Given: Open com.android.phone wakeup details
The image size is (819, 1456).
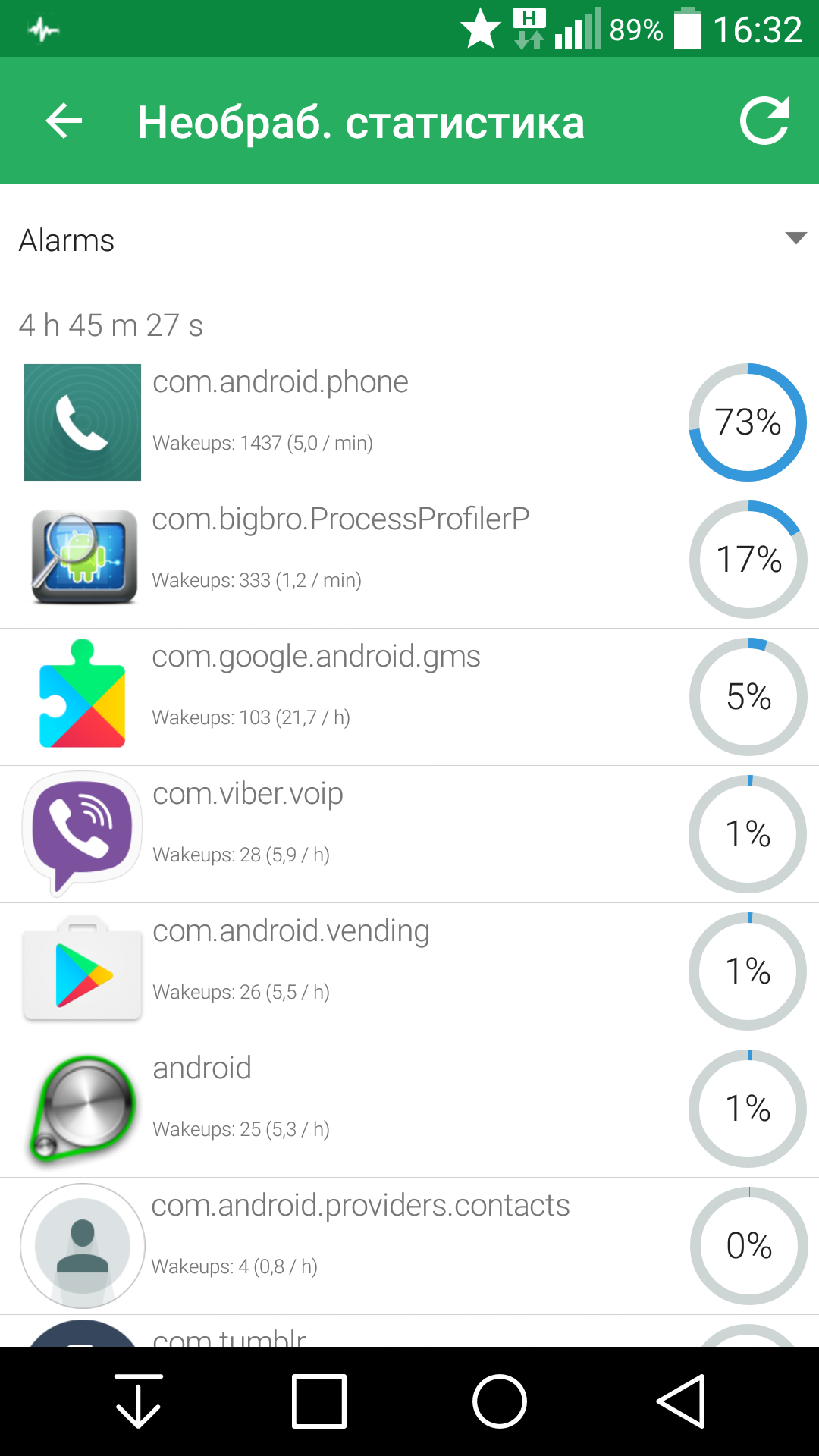Looking at the screenshot, I should click(409, 422).
